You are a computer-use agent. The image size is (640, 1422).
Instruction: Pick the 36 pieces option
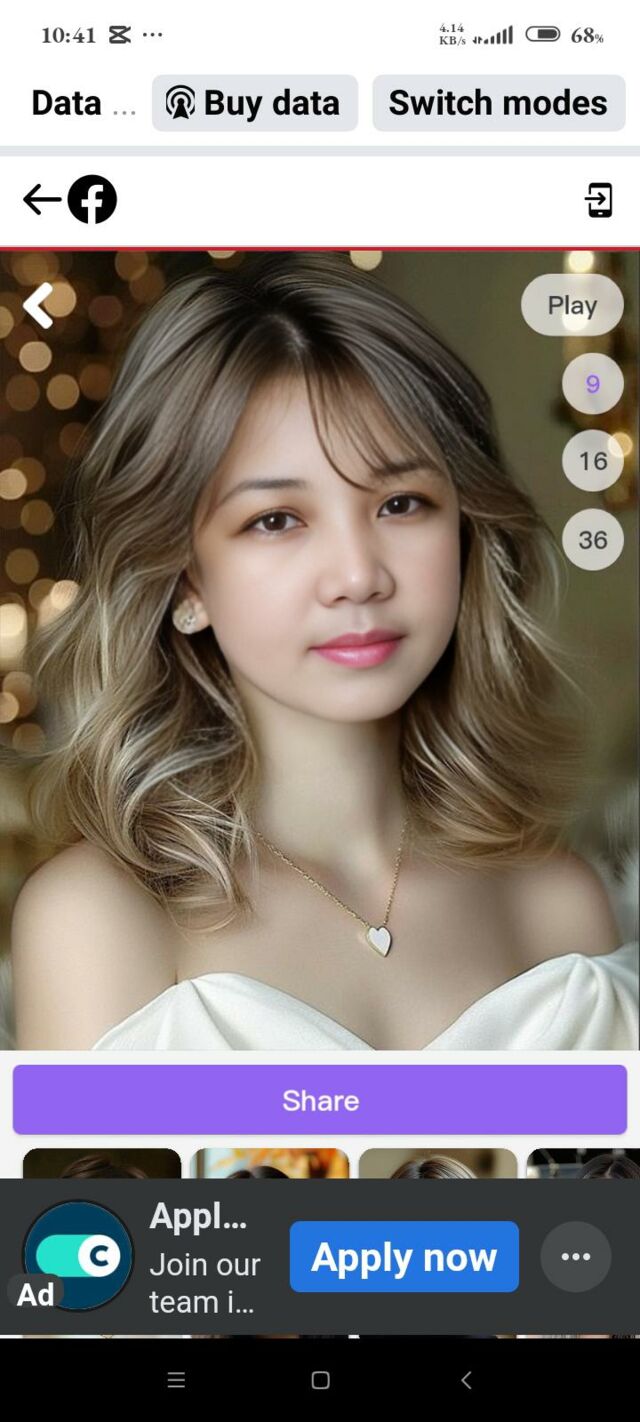coord(592,540)
